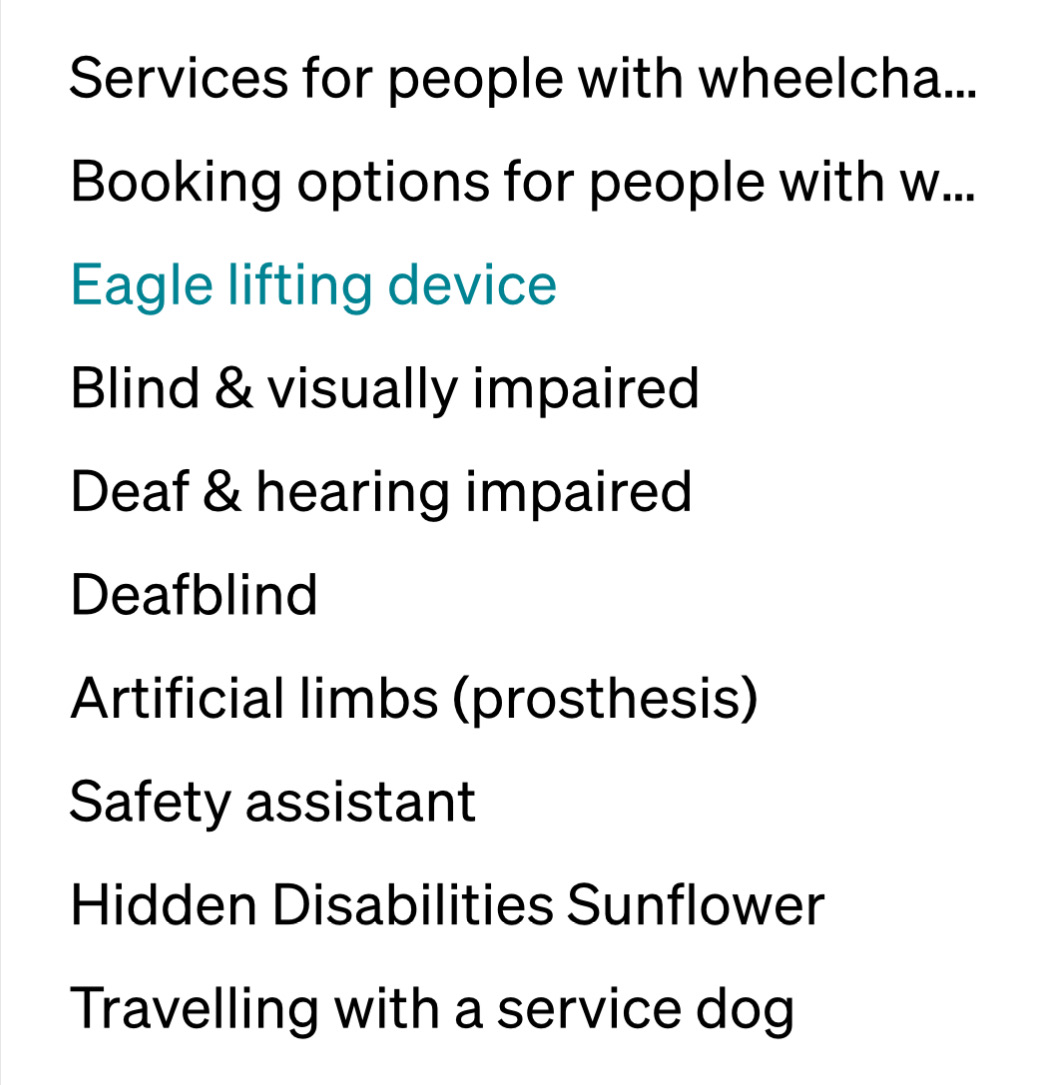Screen dimensions: 1049x1085
Task: Select Booking options for people with wheelchairs
Action: (520, 182)
